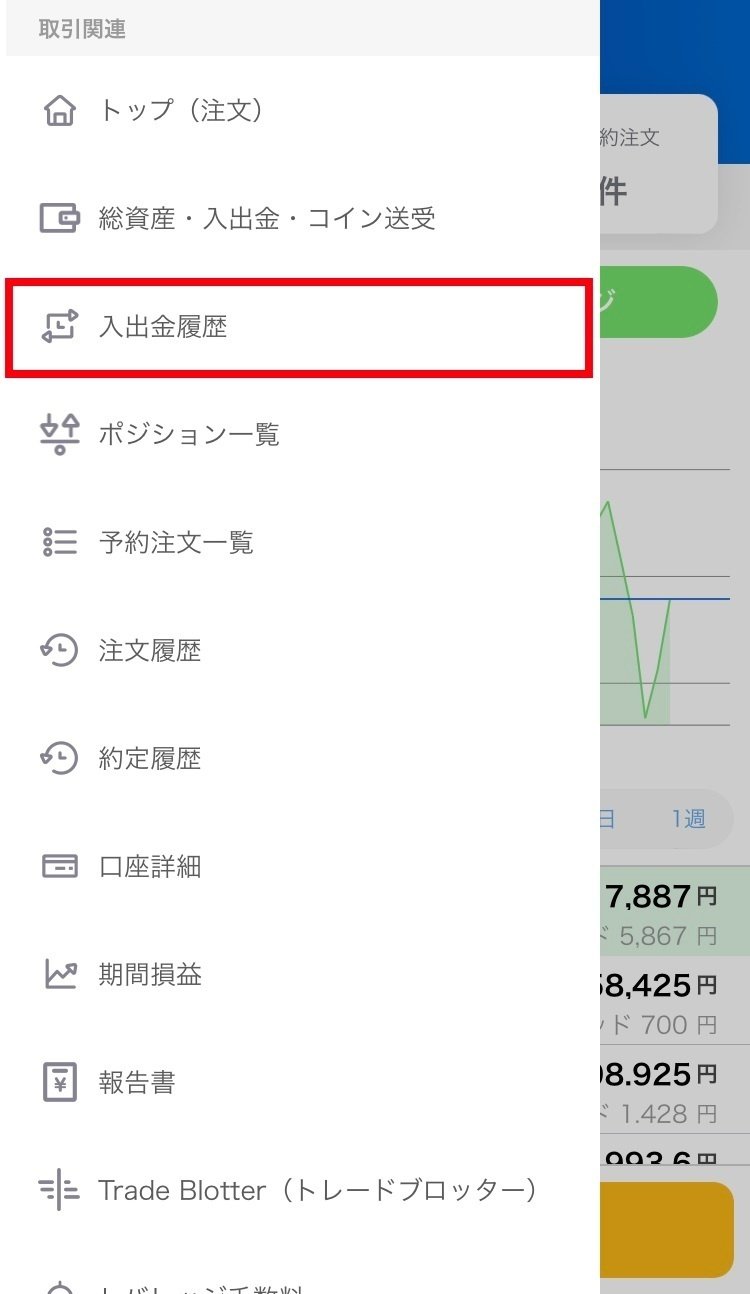Screen dimensions: 750x1294
Task: Open 報告書
Action: 137,1083
